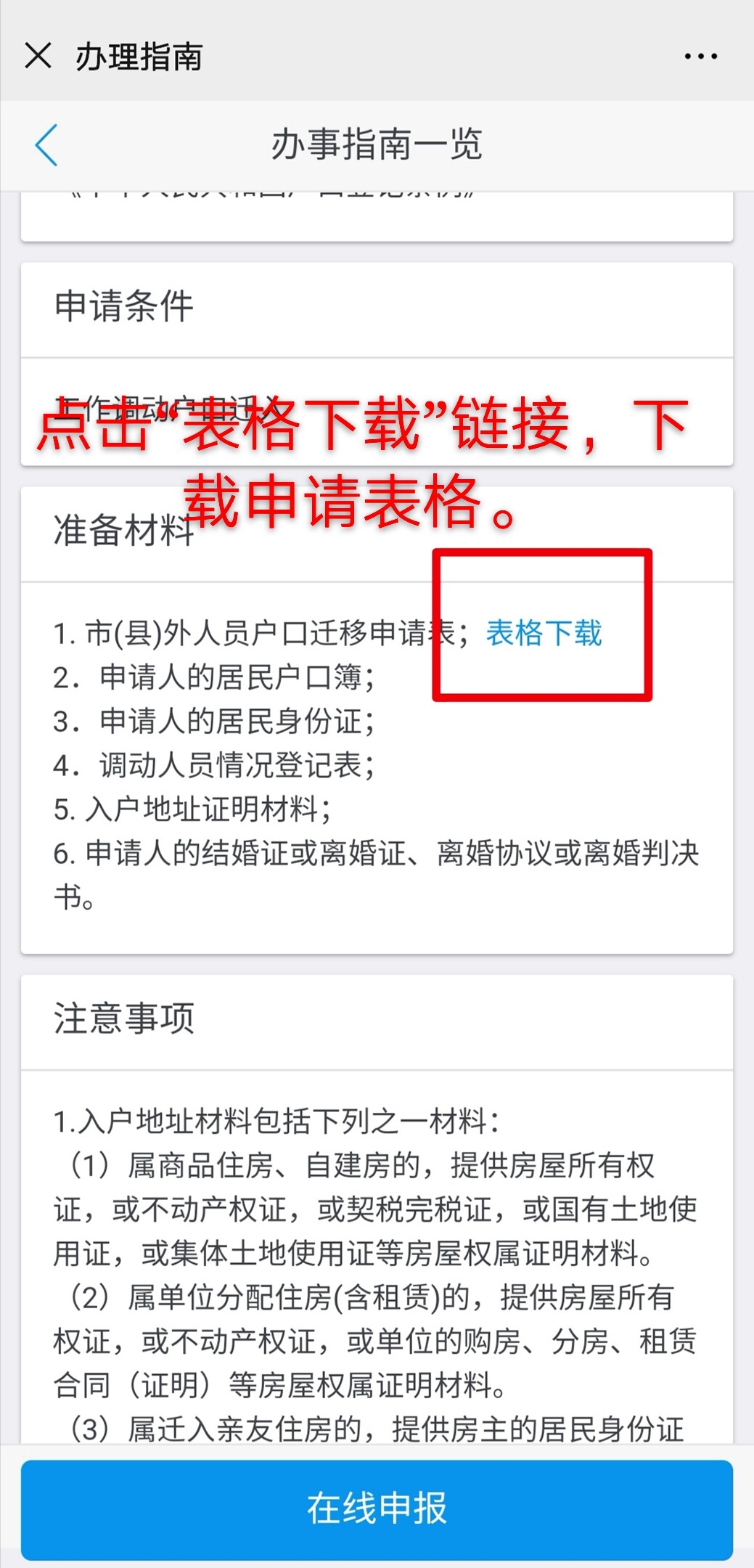Screen dimensions: 754x1568
Task: Close the 办理指南 page
Action: pos(38,56)
